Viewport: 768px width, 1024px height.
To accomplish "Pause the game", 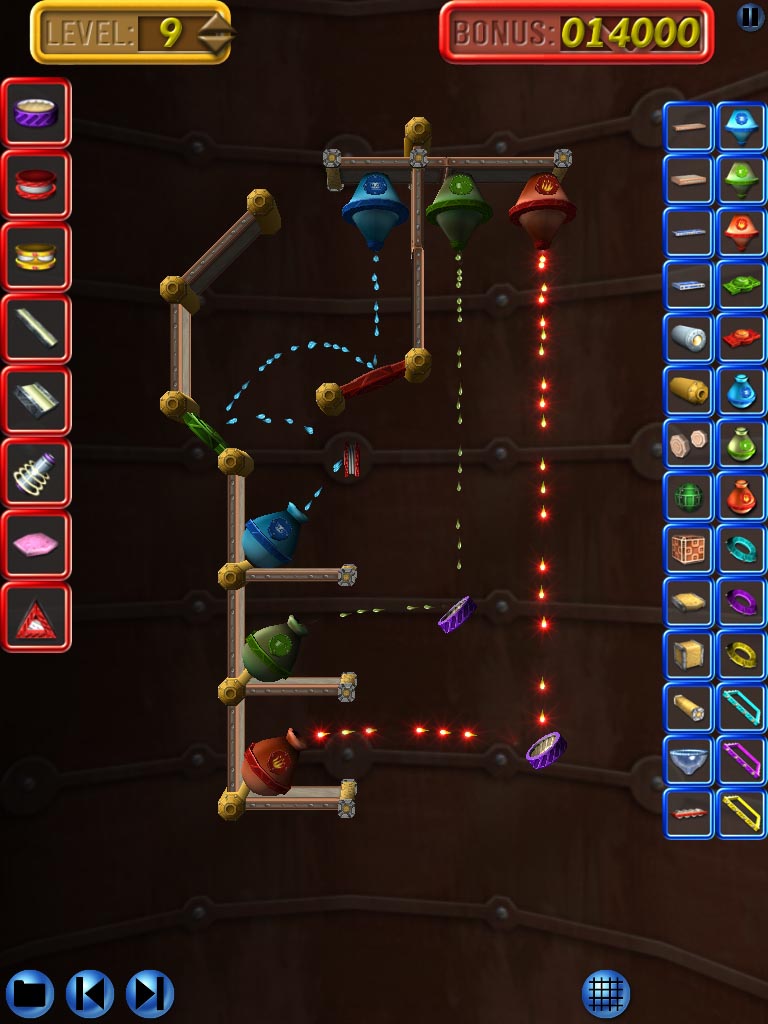I will tap(749, 16).
